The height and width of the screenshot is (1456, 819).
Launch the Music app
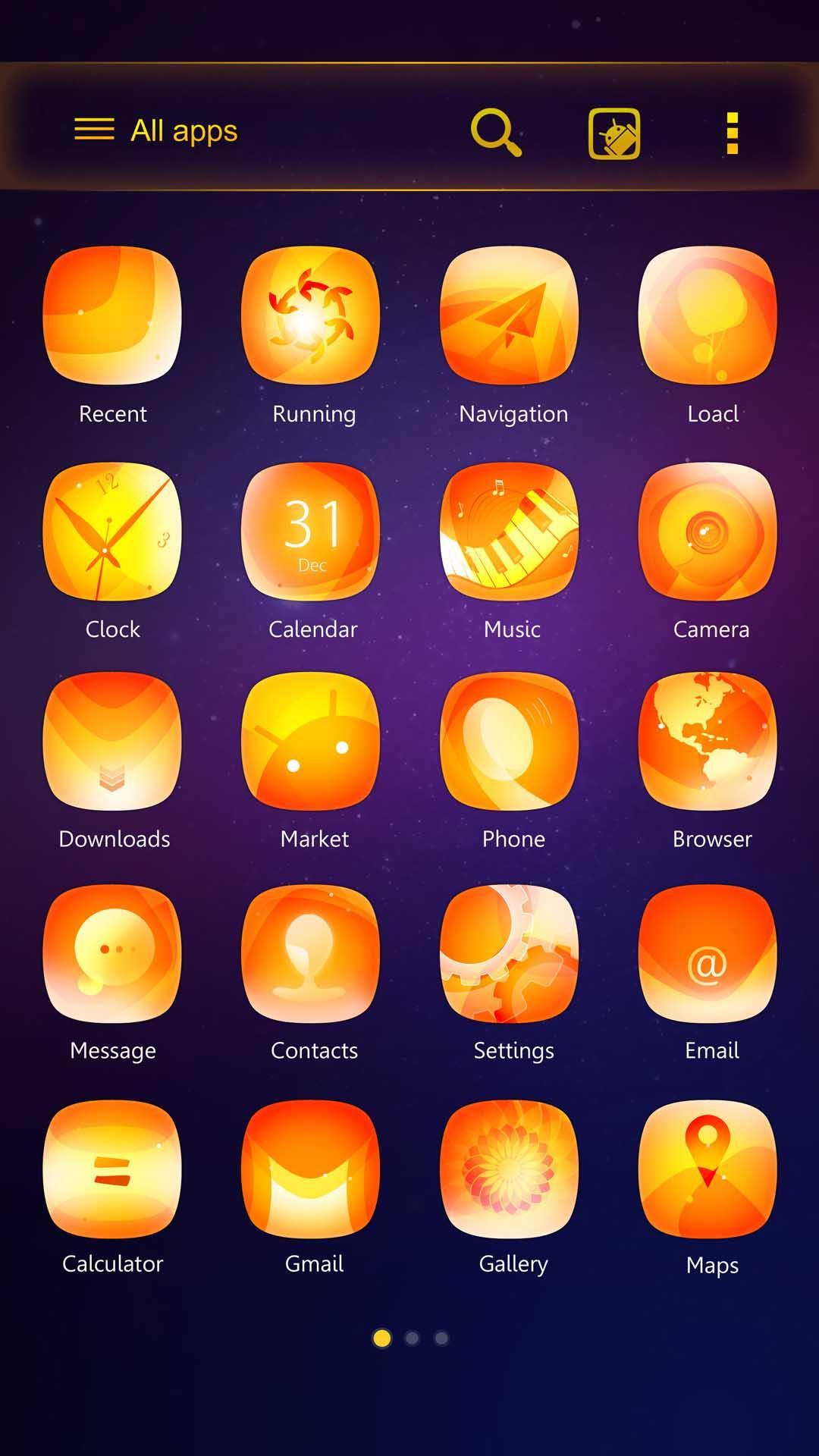click(x=510, y=532)
